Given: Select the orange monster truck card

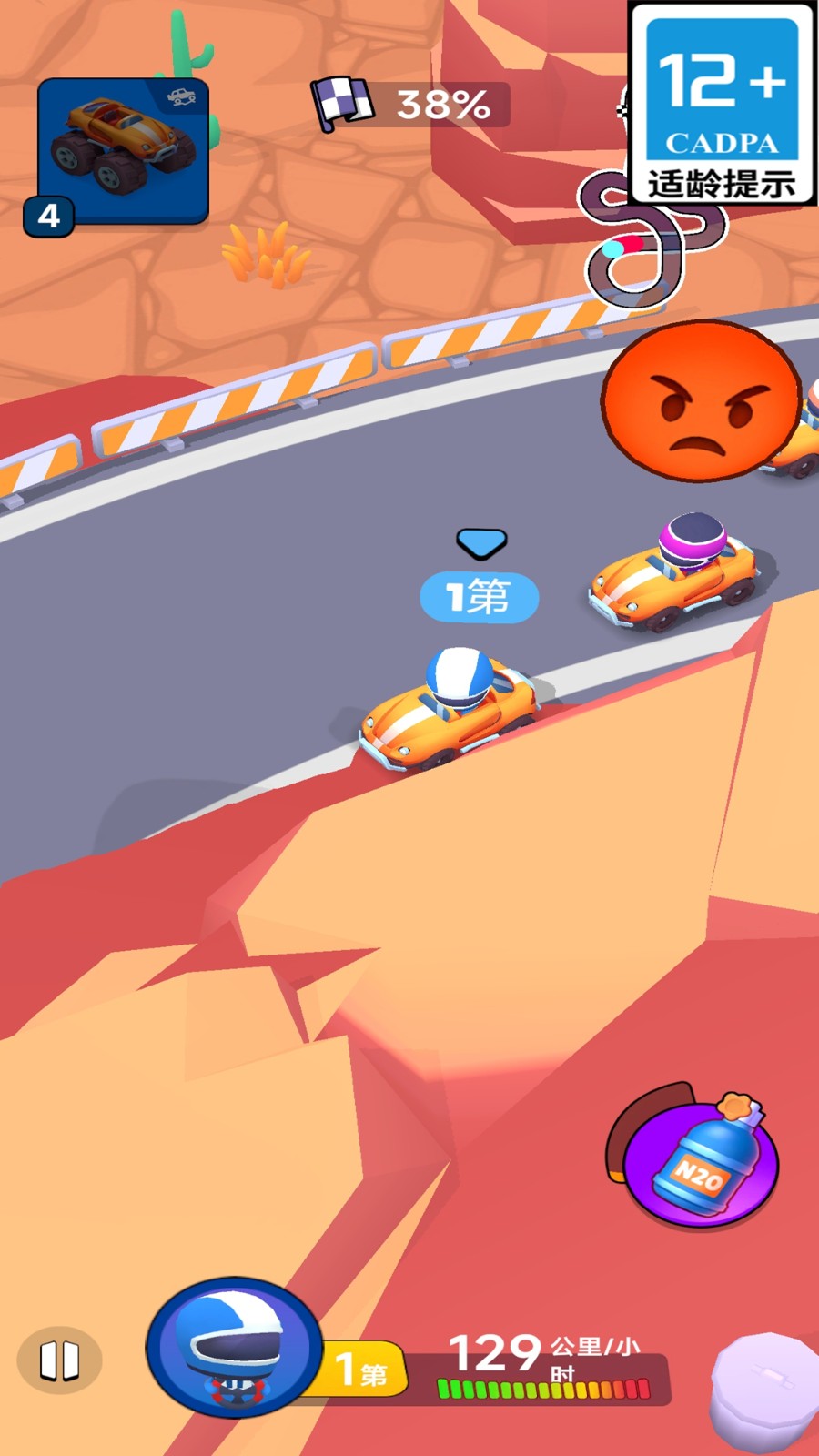Looking at the screenshot, I should pyautogui.click(x=118, y=146).
